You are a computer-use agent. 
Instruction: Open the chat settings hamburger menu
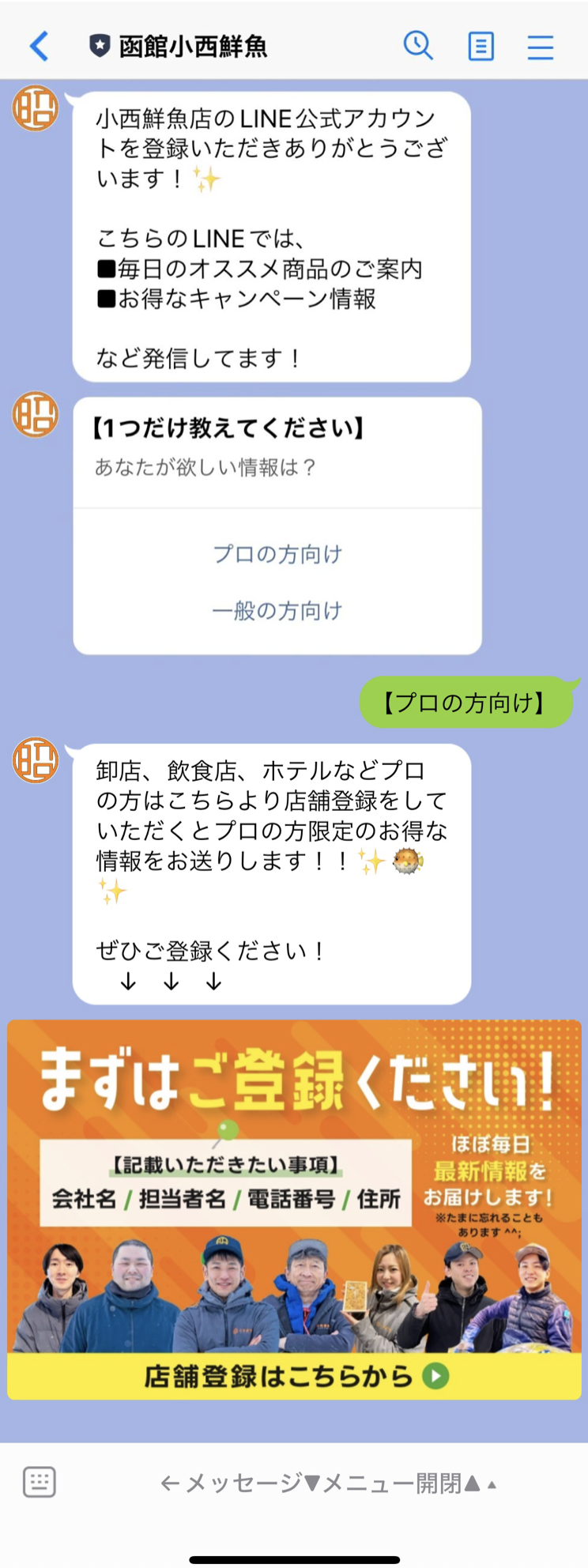(x=541, y=46)
